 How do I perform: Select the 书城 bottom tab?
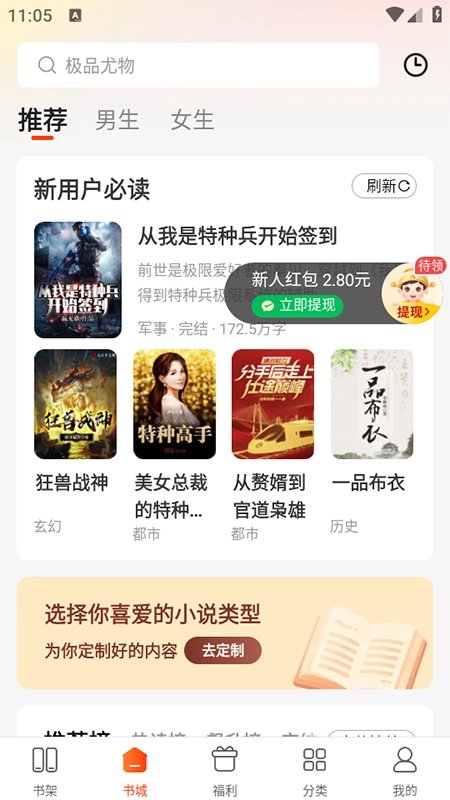coord(135,771)
